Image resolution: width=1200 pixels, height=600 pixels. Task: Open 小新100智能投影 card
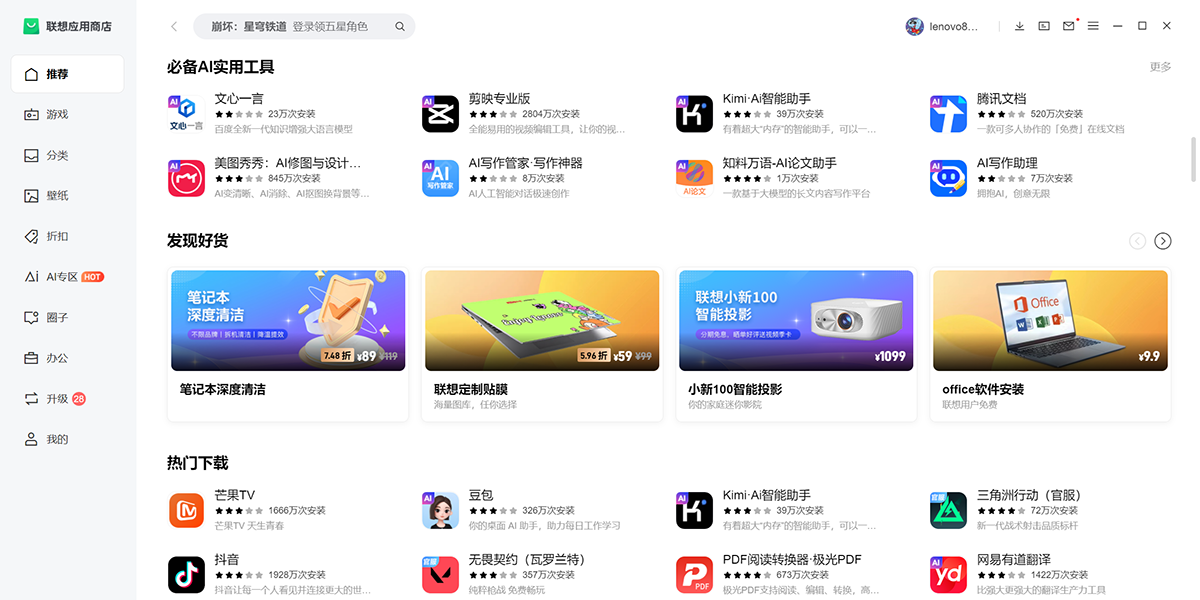click(x=796, y=343)
